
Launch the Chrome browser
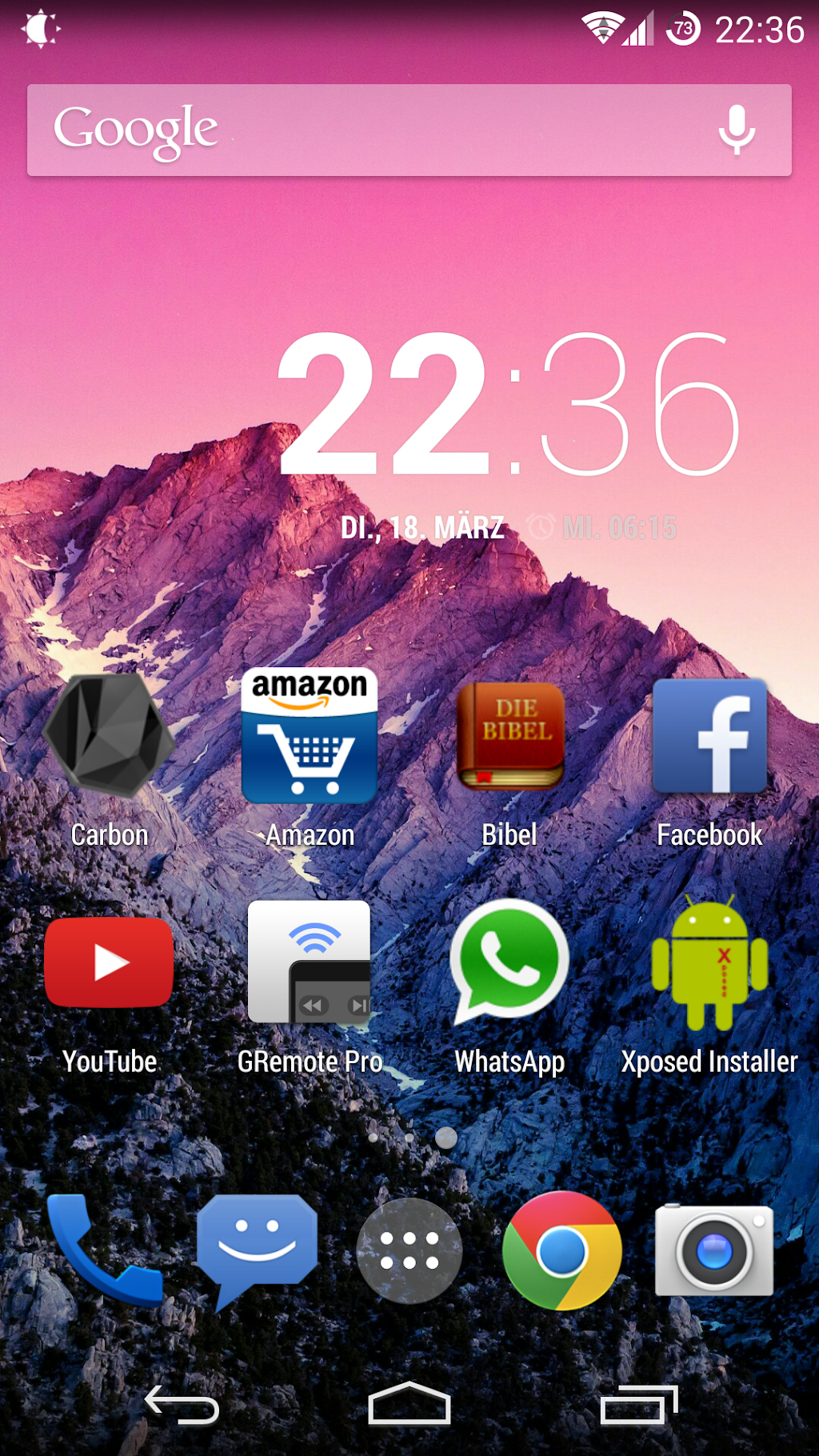(562, 1250)
